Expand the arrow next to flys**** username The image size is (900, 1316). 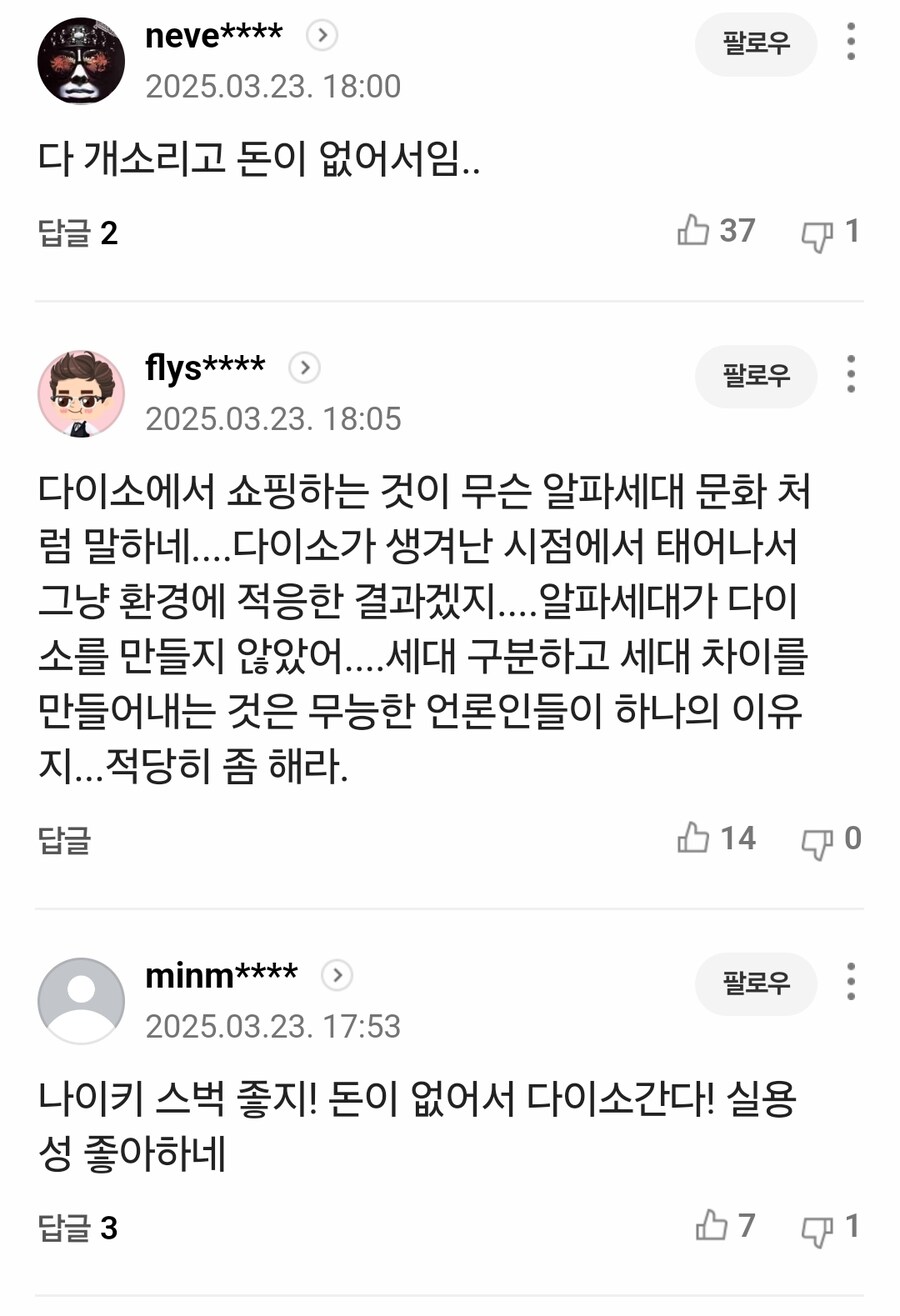[302, 367]
